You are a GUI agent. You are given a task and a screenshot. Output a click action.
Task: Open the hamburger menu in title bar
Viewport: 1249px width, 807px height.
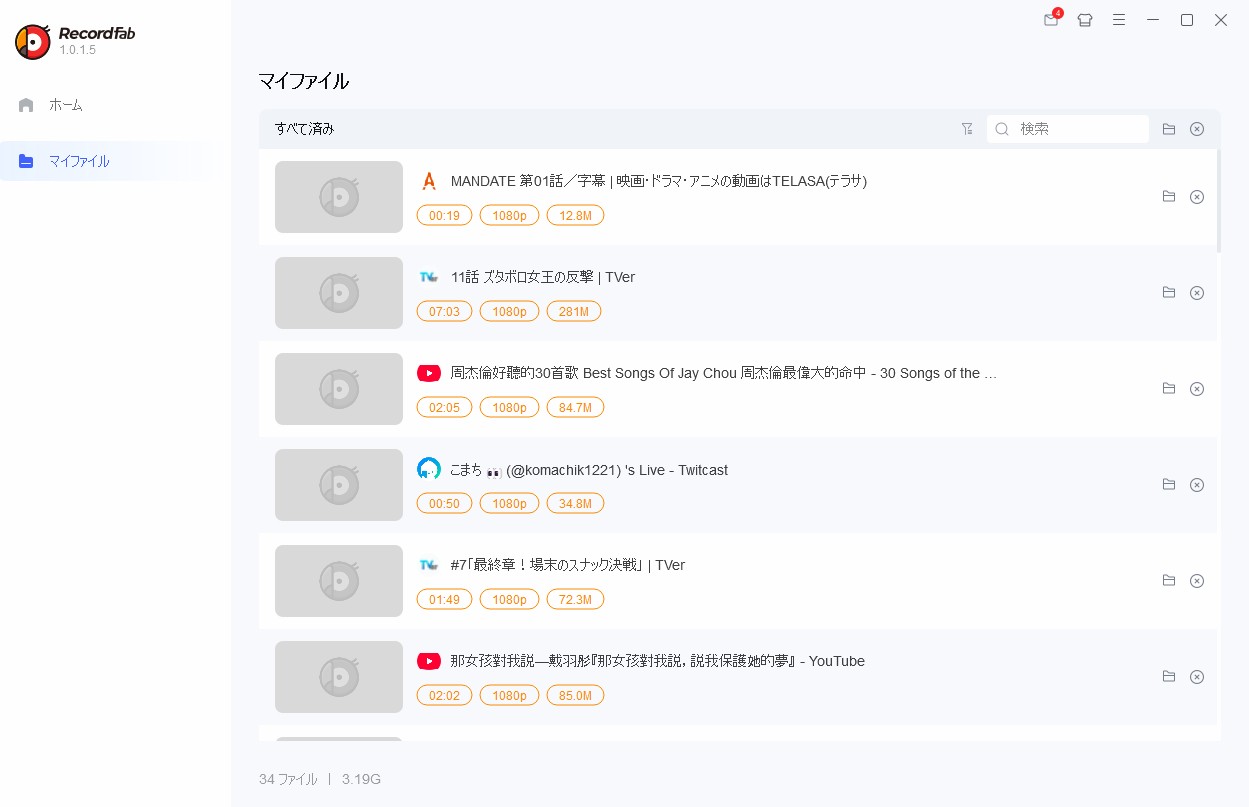point(1119,20)
